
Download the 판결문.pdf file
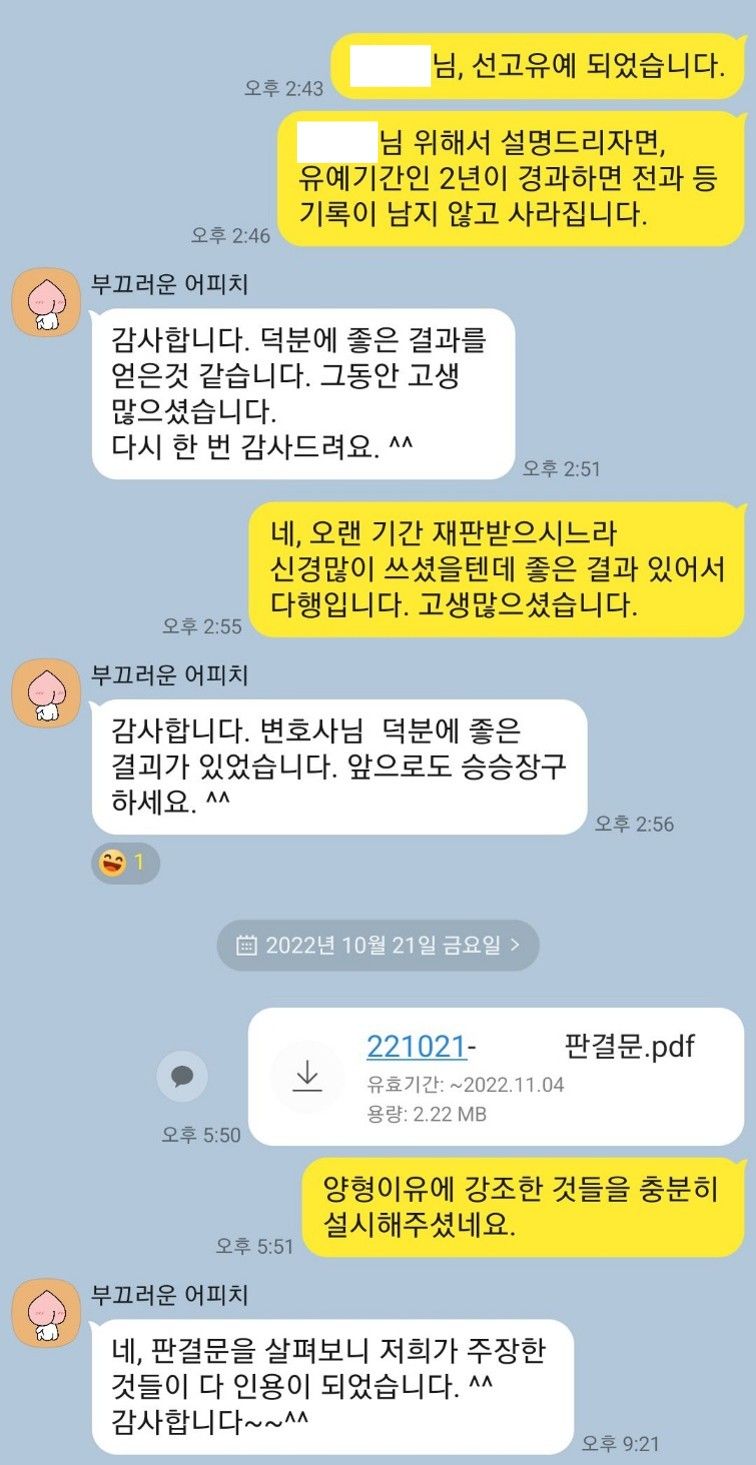(x=306, y=1076)
